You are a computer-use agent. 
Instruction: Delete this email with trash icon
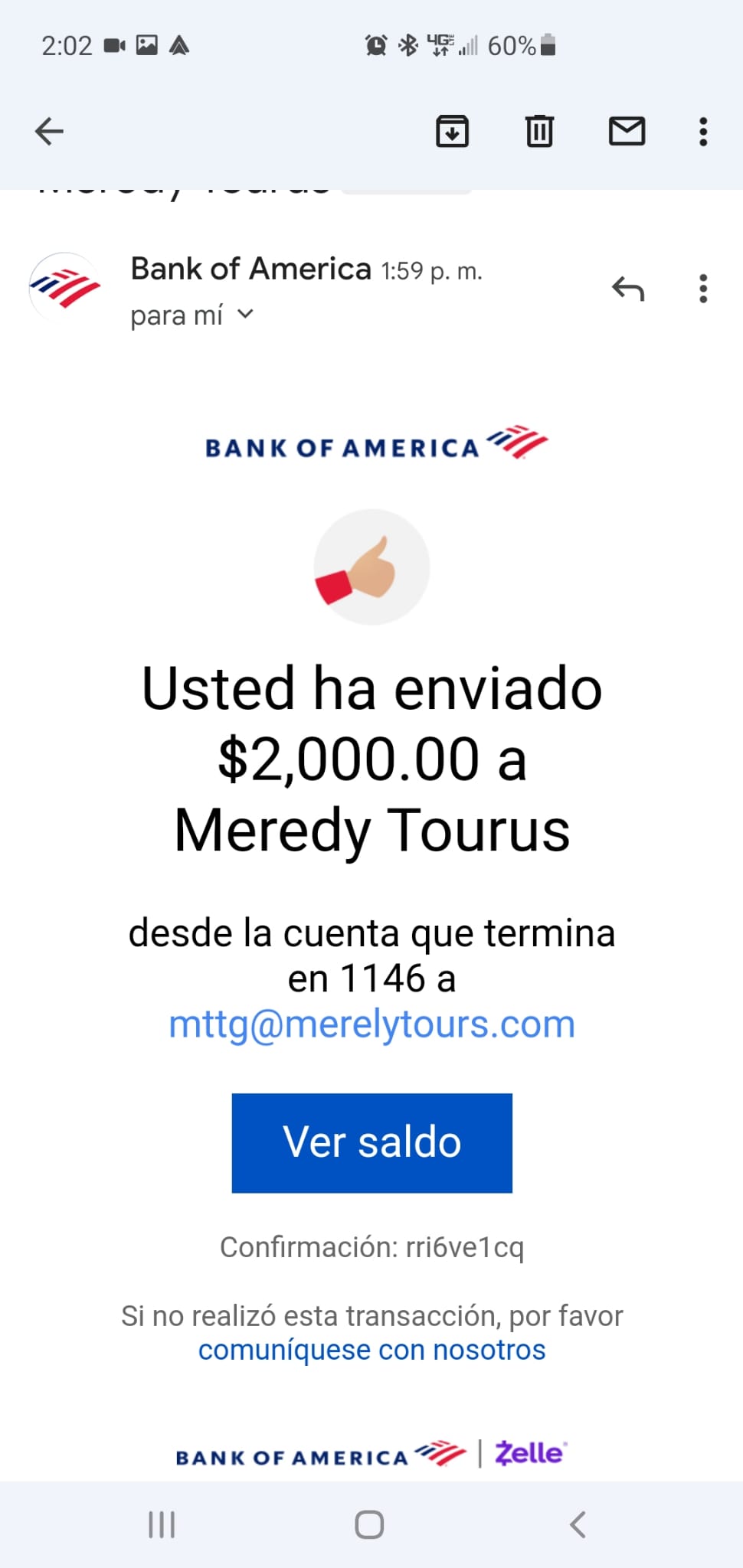coord(539,132)
